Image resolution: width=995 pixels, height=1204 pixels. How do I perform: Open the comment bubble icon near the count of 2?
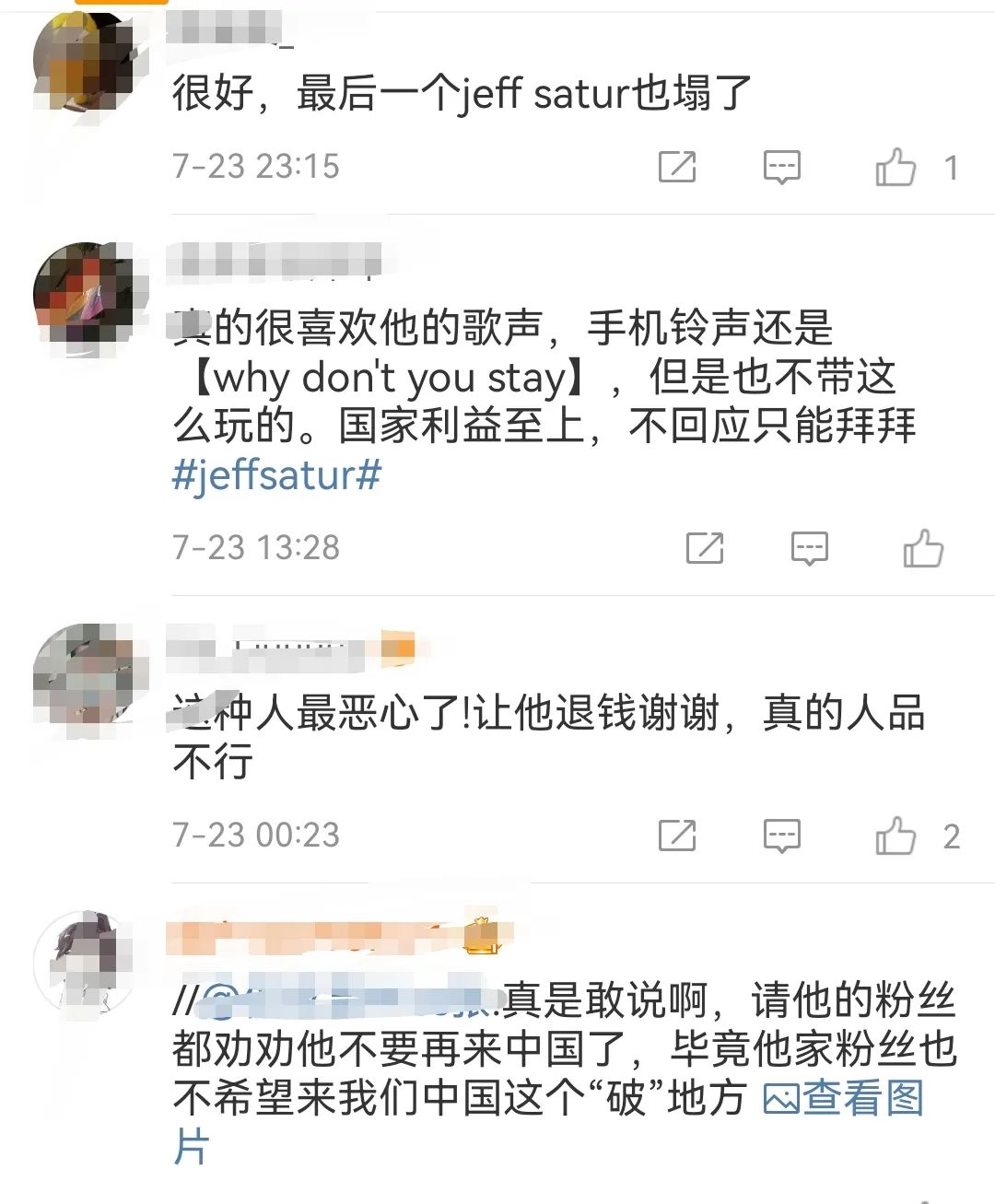pyautogui.click(x=780, y=836)
